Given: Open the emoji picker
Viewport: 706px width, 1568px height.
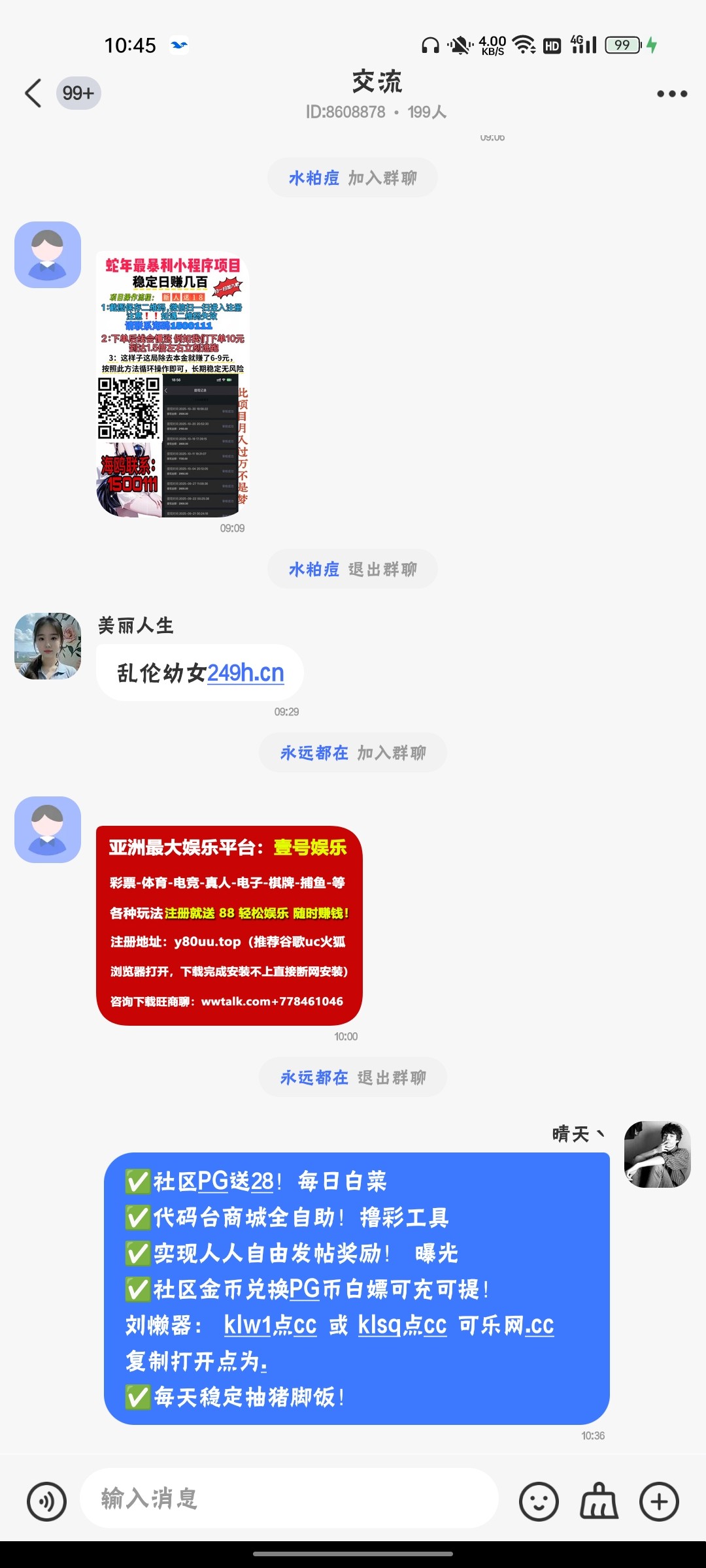Looking at the screenshot, I should point(538,1500).
